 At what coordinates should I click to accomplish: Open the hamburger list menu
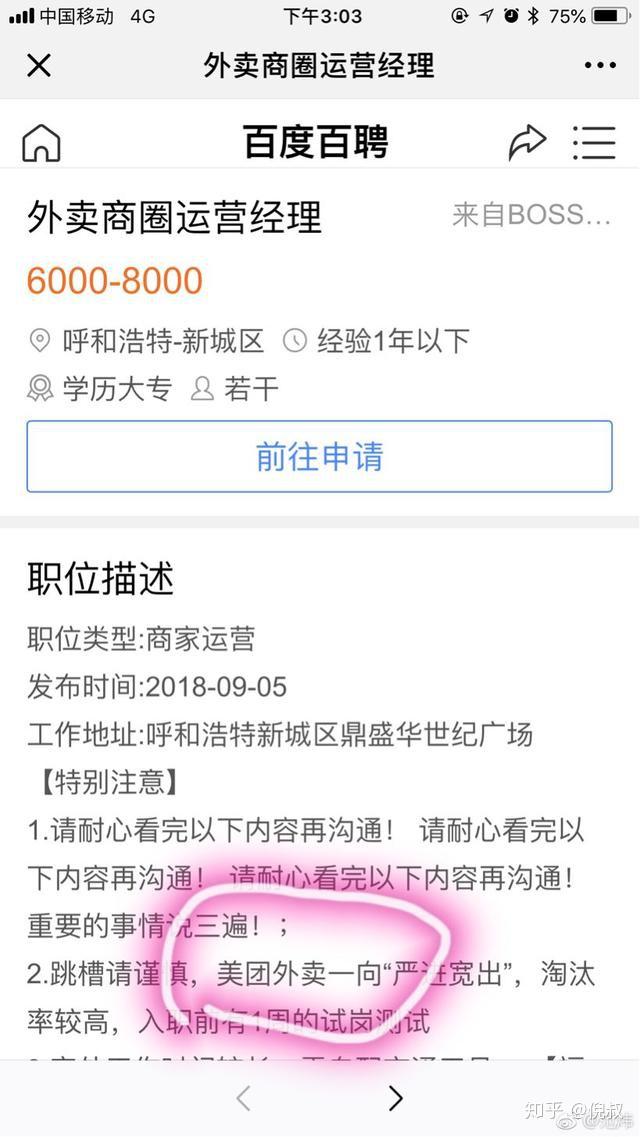tap(594, 143)
